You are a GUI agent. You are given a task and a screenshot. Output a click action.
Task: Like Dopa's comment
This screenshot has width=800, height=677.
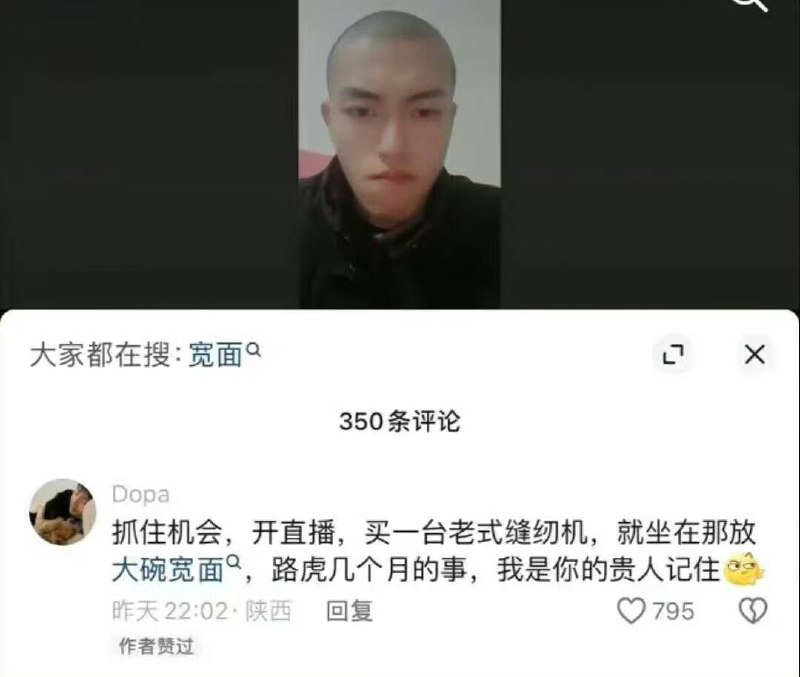click(633, 611)
